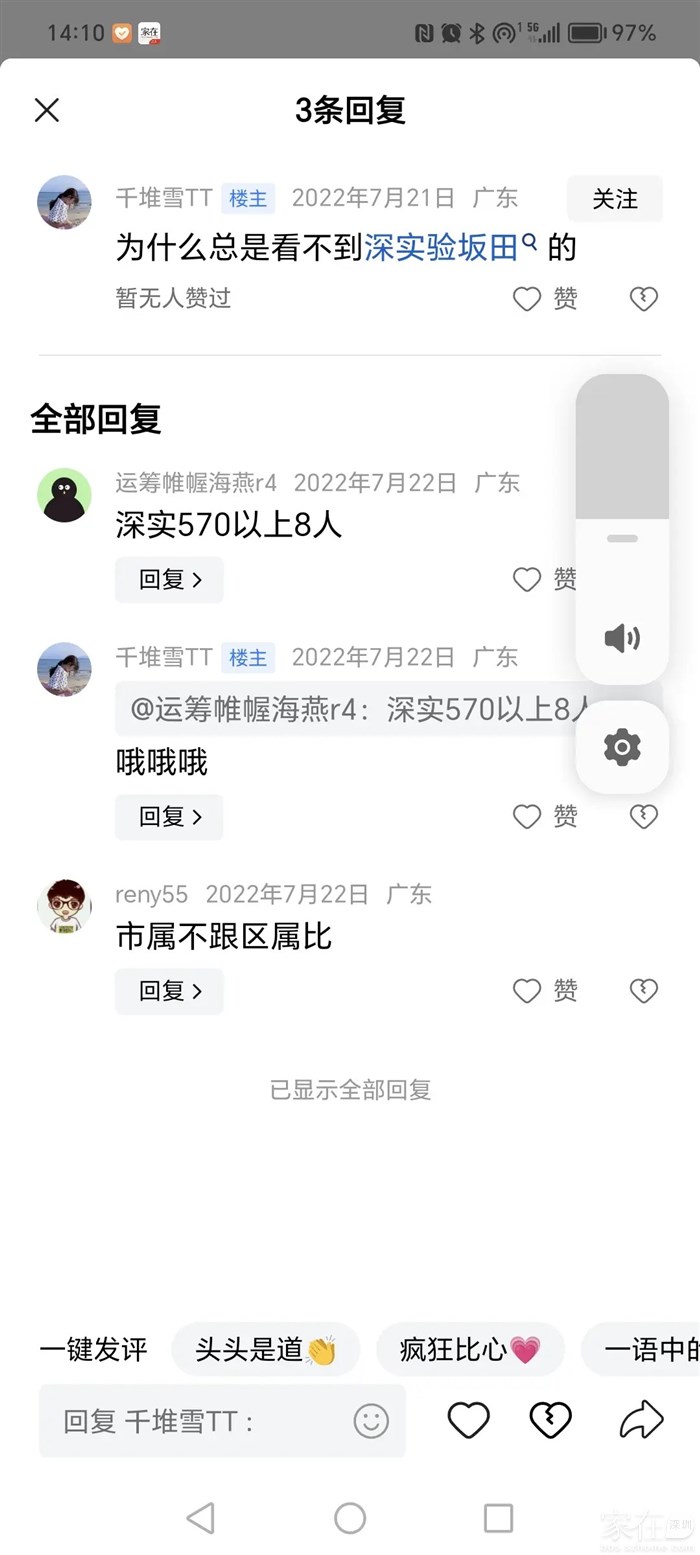Dislike reny55's comment
The width and height of the screenshot is (700, 1555).
(x=643, y=991)
